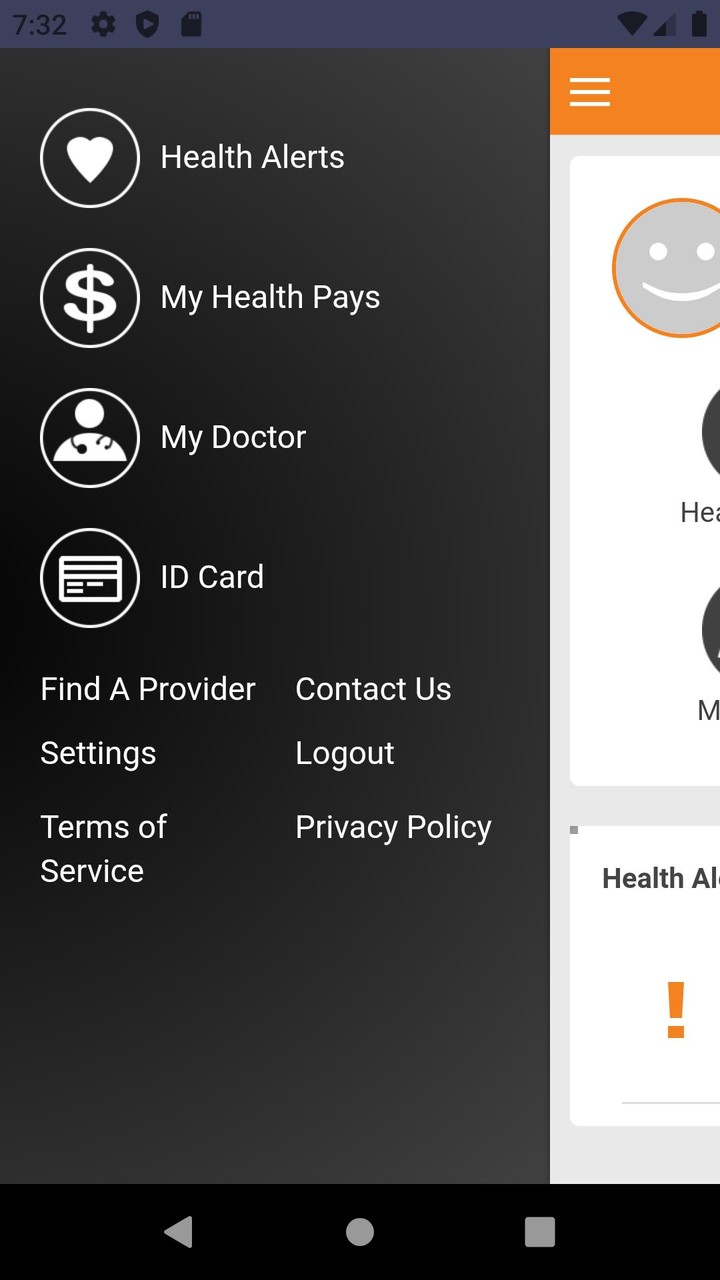This screenshot has height=1280, width=720.
Task: View the Terms of Service
Action: 103,848
